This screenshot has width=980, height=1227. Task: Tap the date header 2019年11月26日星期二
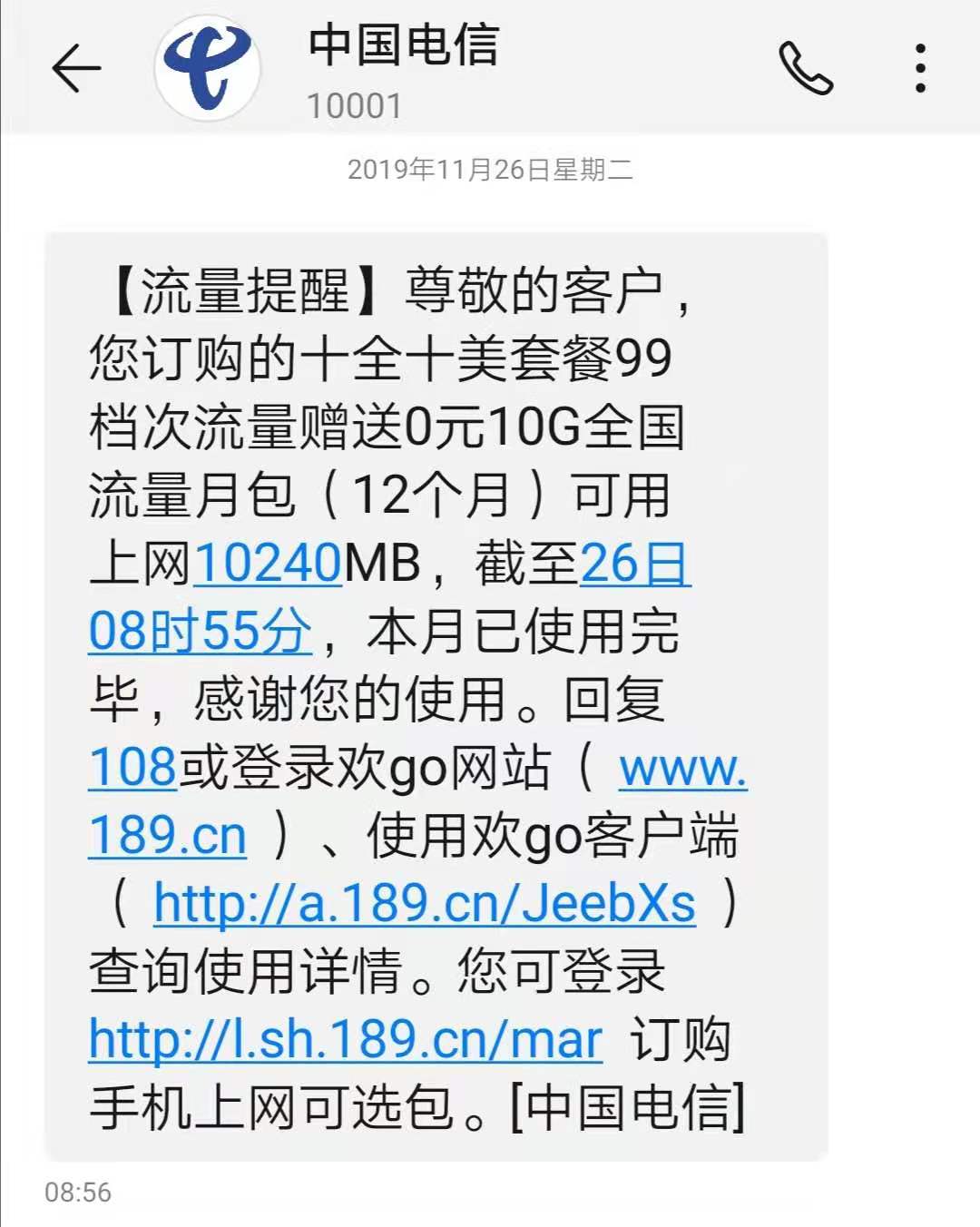489,169
